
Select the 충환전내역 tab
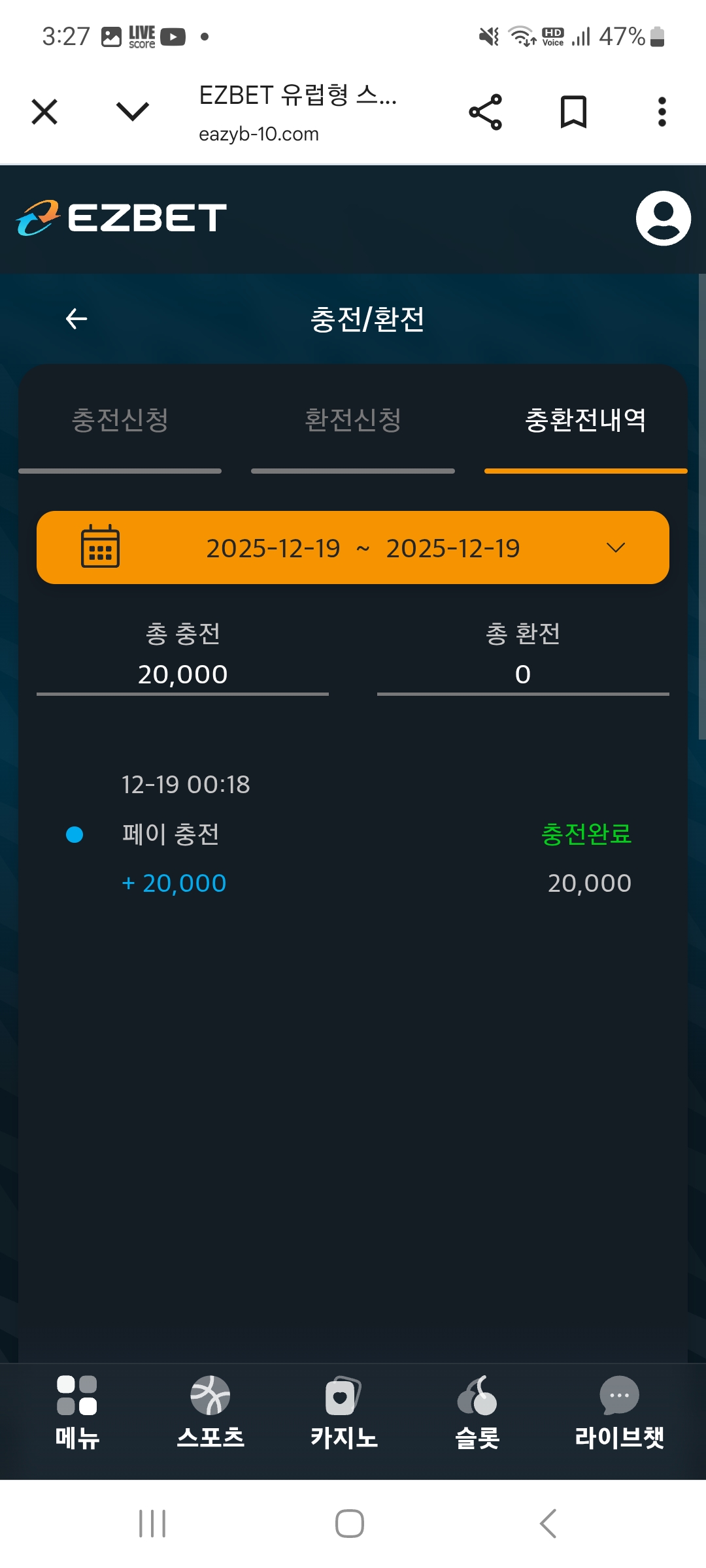tap(585, 420)
